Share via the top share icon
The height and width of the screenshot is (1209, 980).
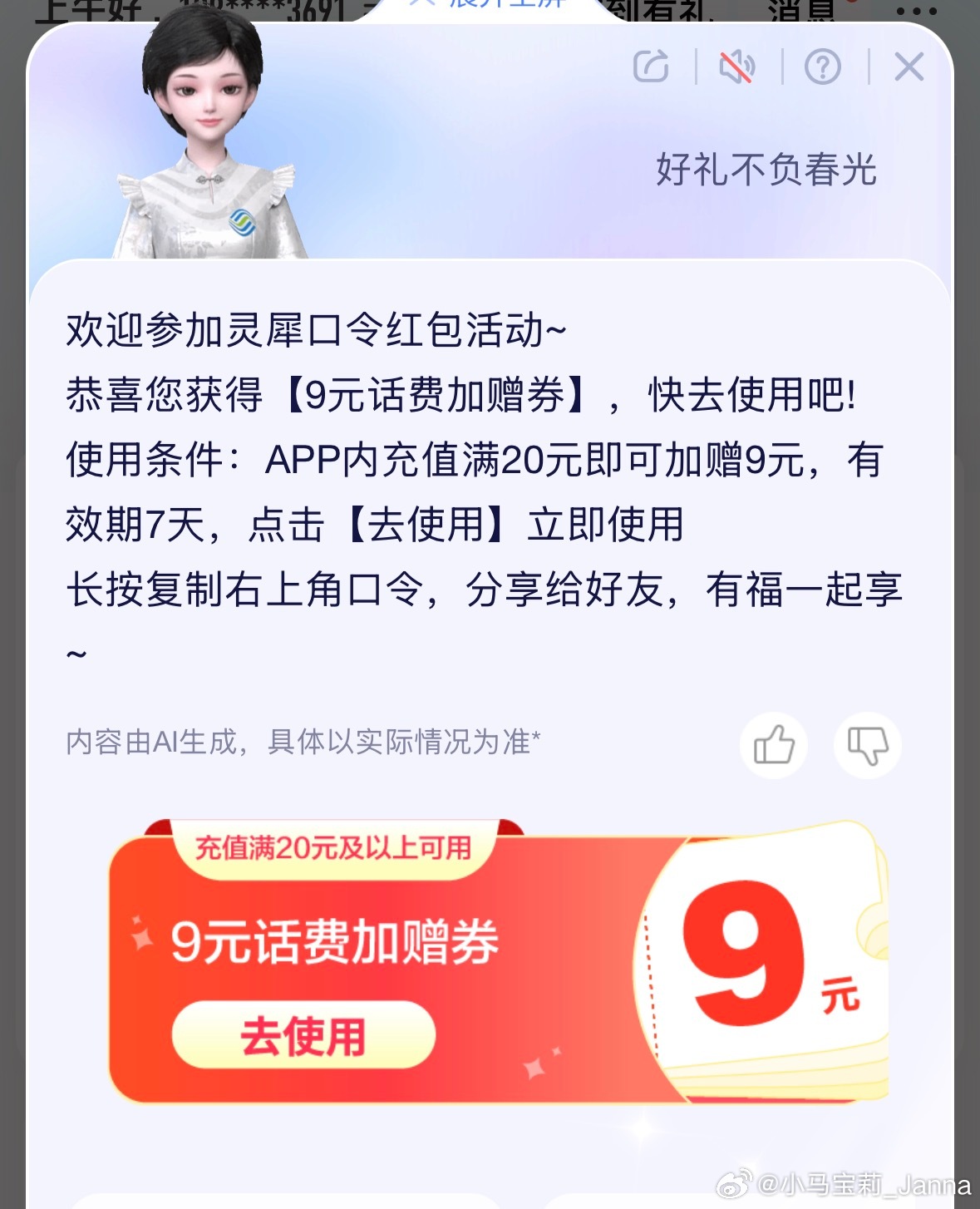click(x=651, y=67)
